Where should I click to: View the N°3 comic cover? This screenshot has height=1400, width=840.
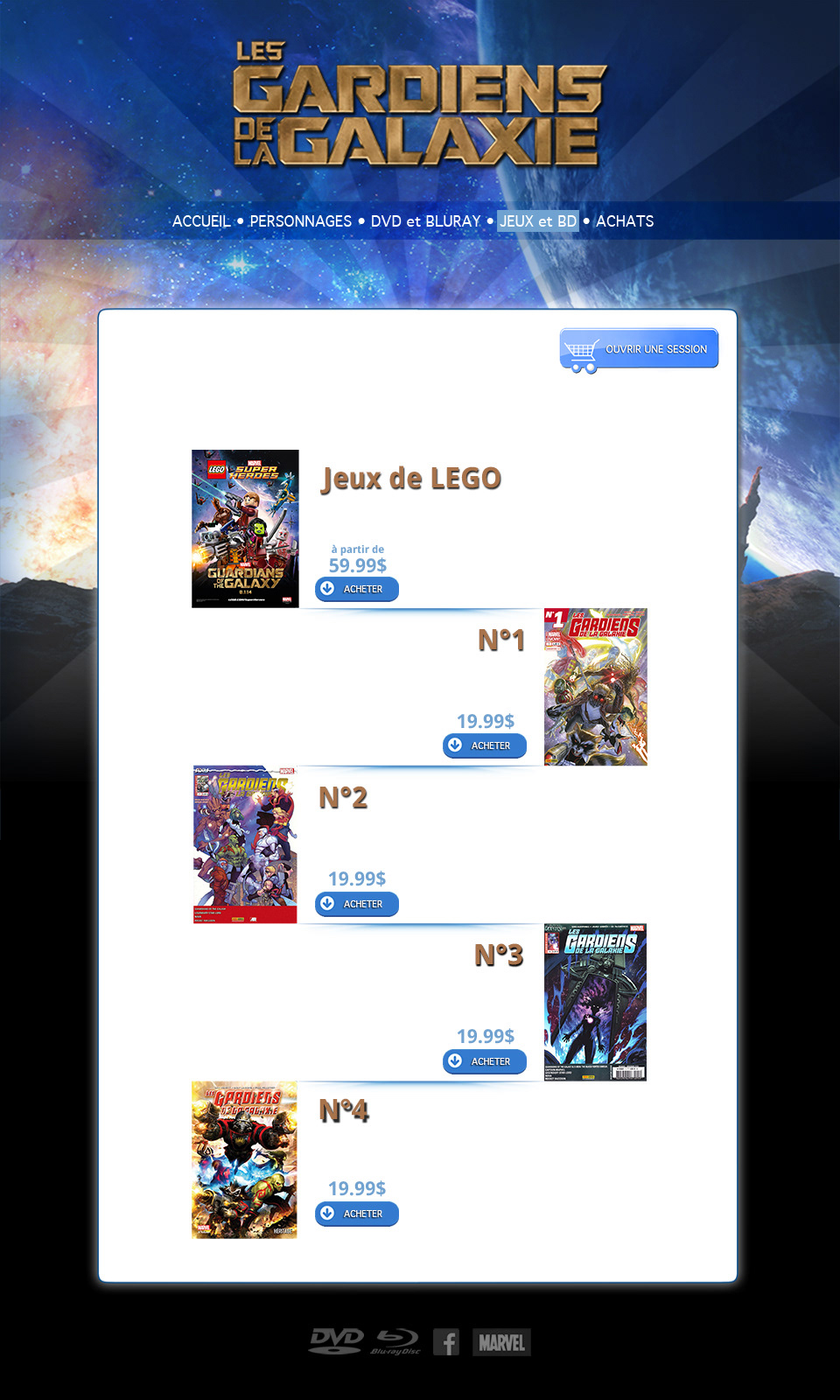tap(595, 1002)
